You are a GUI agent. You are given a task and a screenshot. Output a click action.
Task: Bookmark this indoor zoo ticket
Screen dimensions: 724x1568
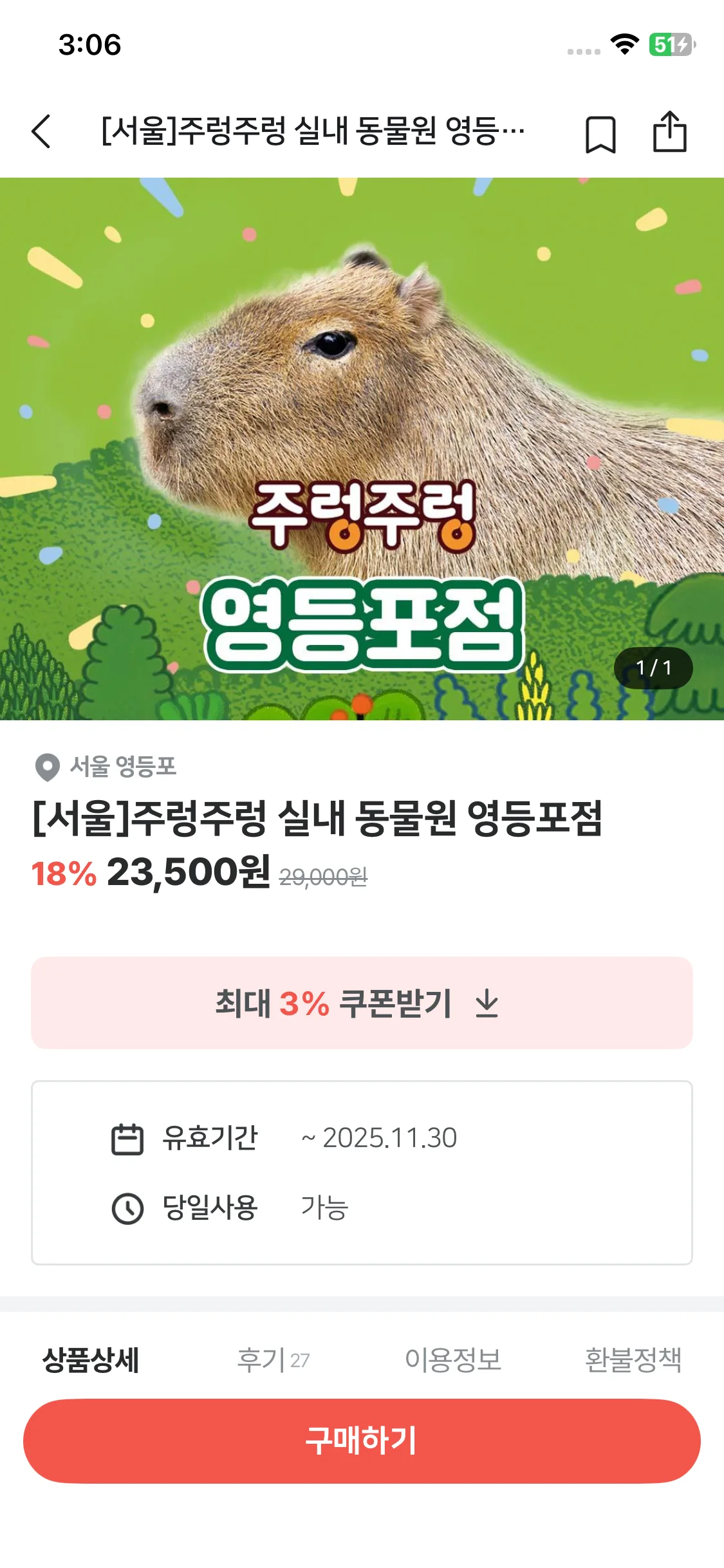coord(600,134)
